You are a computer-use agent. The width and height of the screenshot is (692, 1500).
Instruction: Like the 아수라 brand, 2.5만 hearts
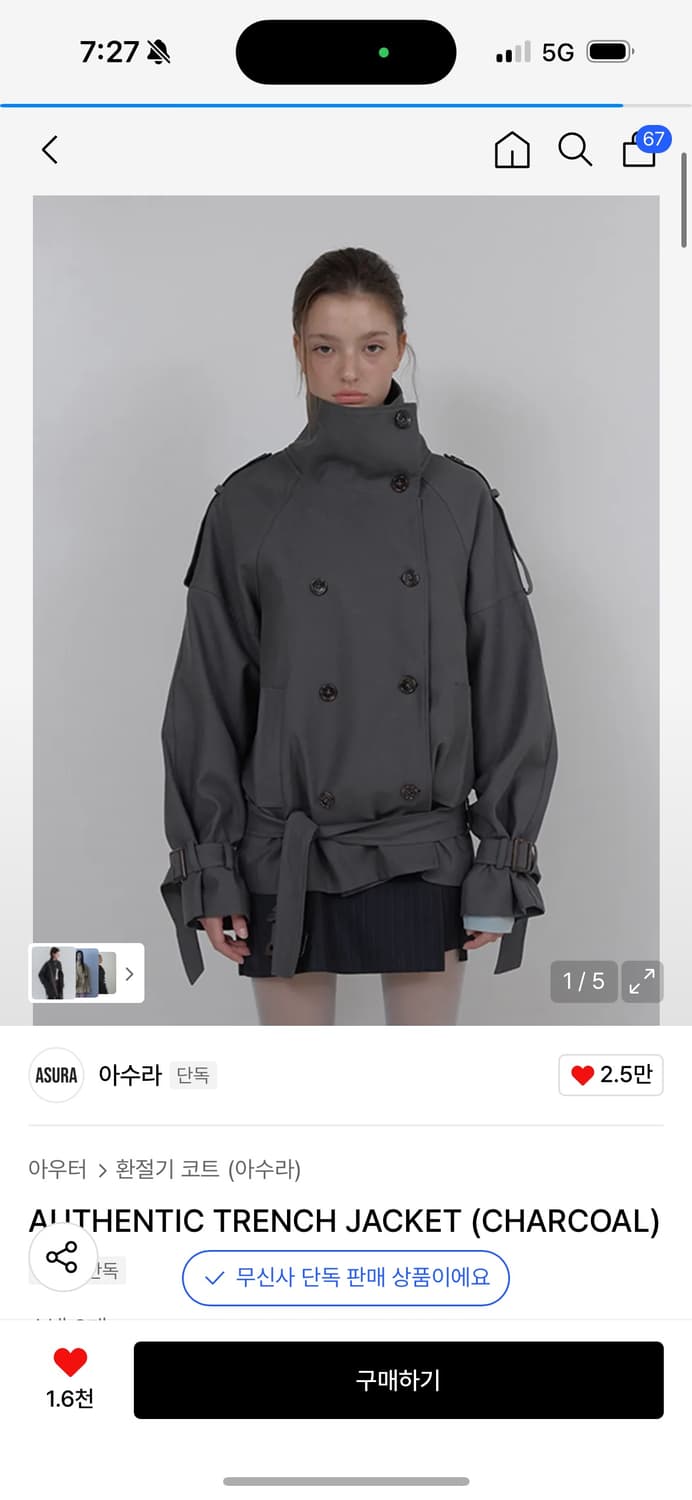point(610,1075)
